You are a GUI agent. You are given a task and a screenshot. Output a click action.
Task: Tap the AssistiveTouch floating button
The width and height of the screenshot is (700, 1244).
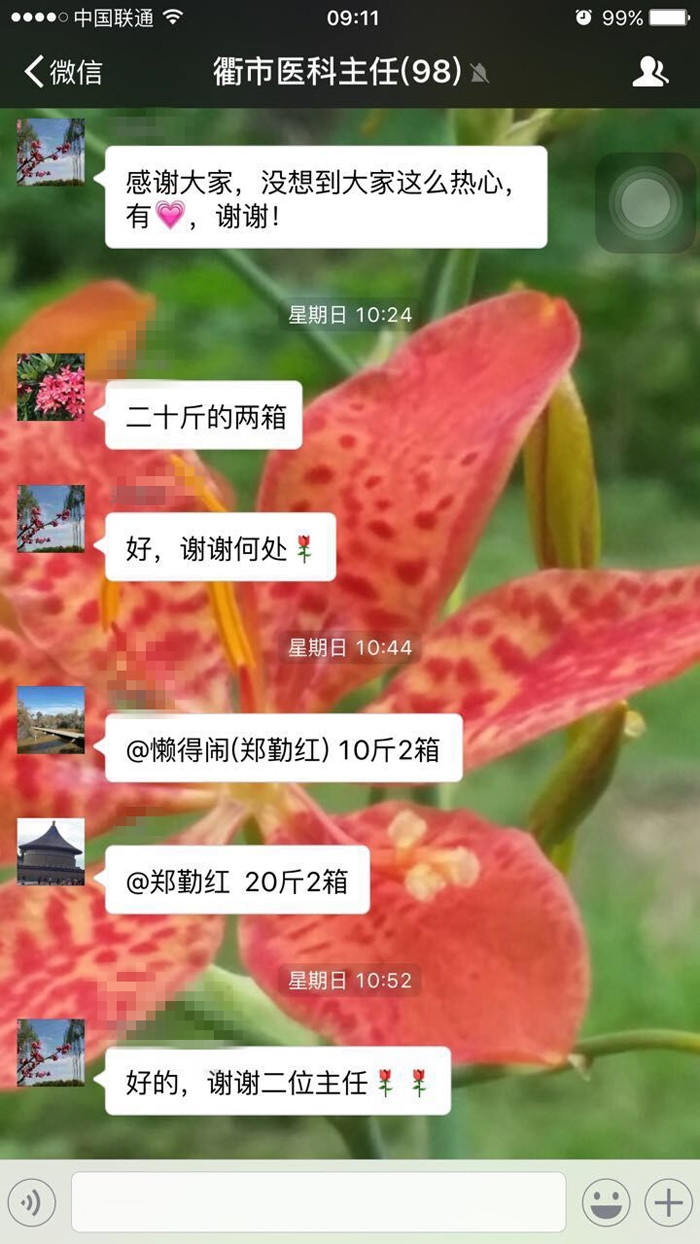[x=645, y=203]
